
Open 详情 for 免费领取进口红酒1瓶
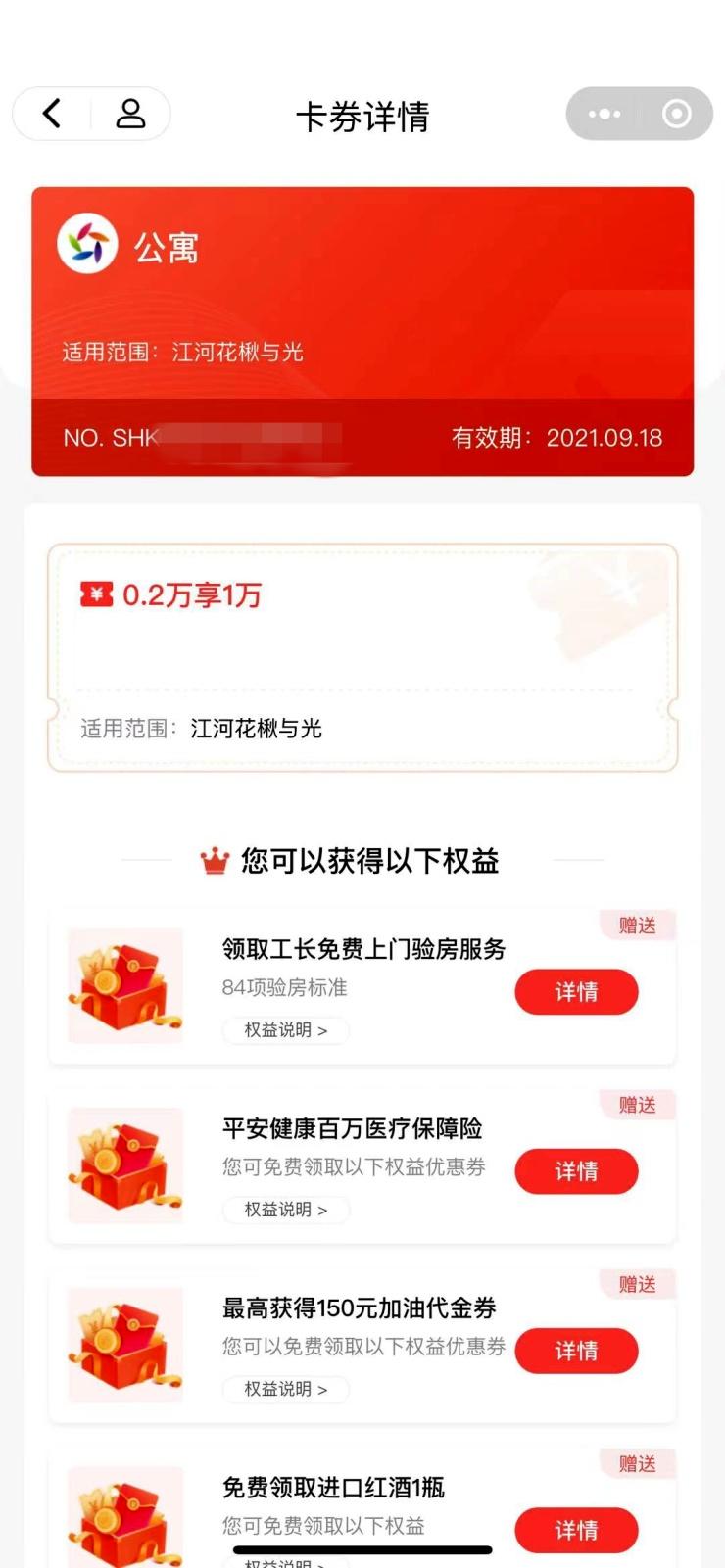tap(576, 1530)
